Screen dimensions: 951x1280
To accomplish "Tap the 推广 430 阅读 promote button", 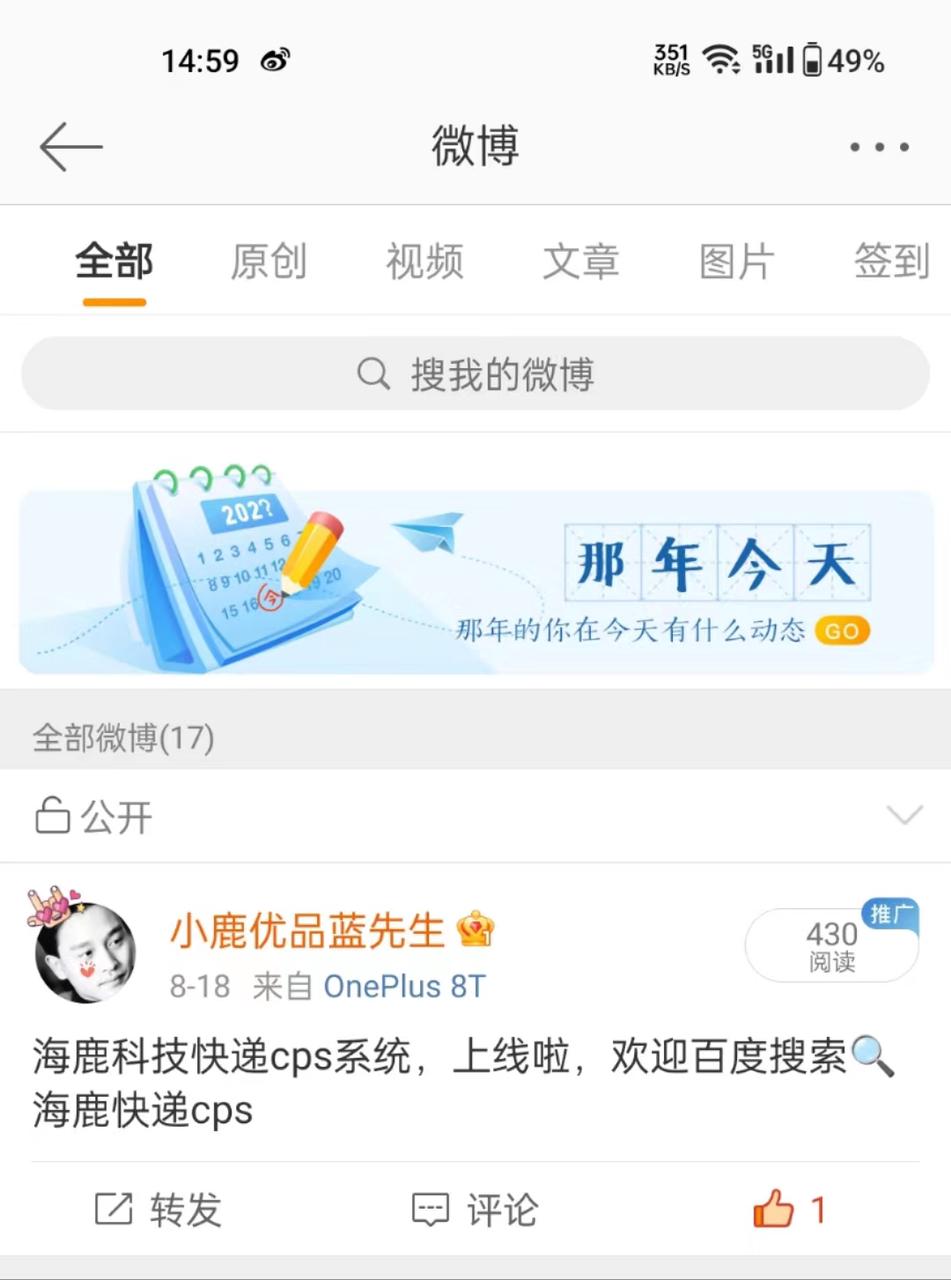I will click(x=832, y=945).
